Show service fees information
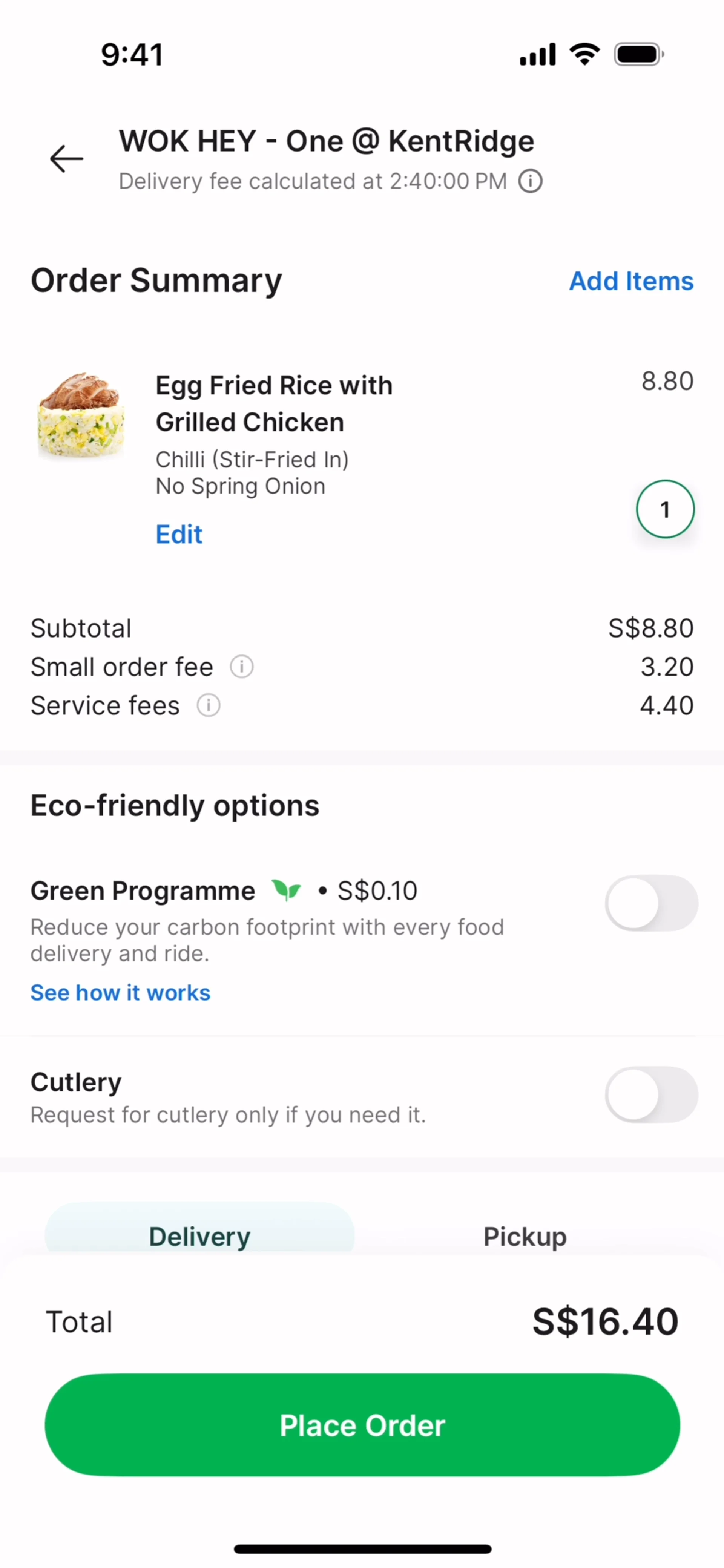This screenshot has height=1568, width=724. coord(208,706)
